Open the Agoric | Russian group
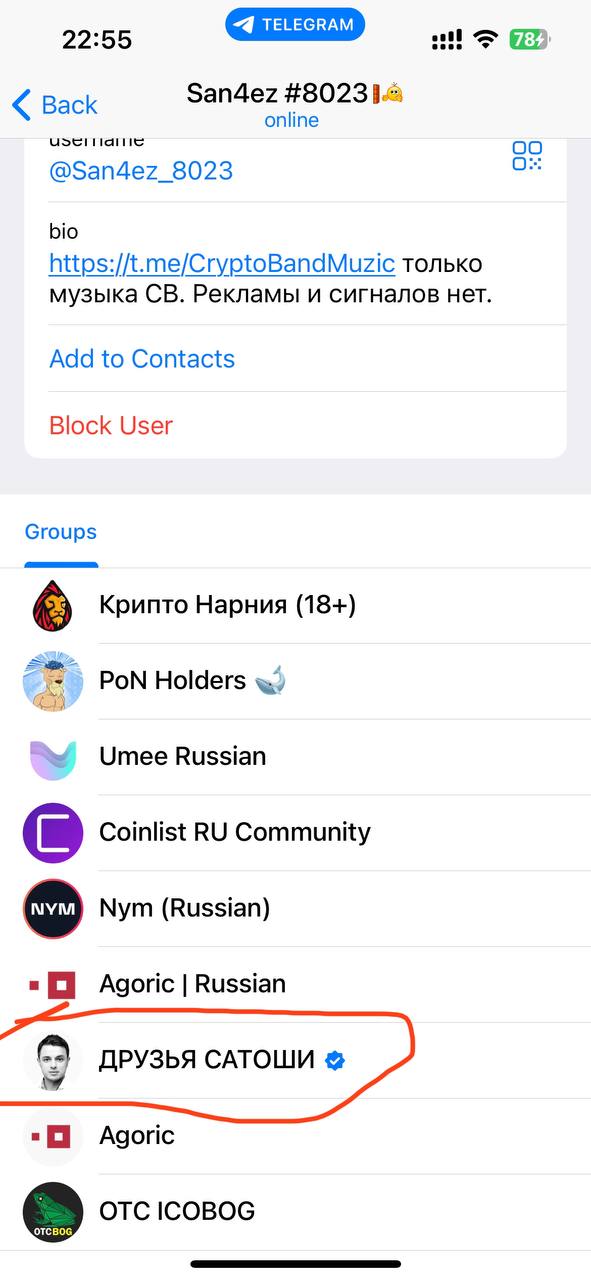This screenshot has height=1280, width=591. 295,985
